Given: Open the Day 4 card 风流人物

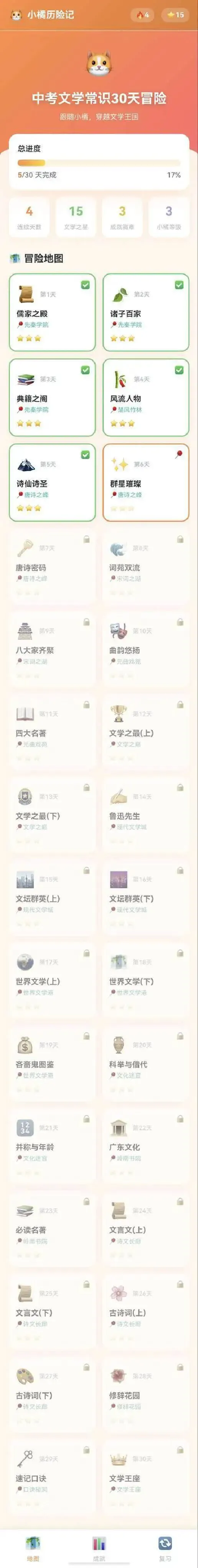Looking at the screenshot, I should click(x=146, y=397).
